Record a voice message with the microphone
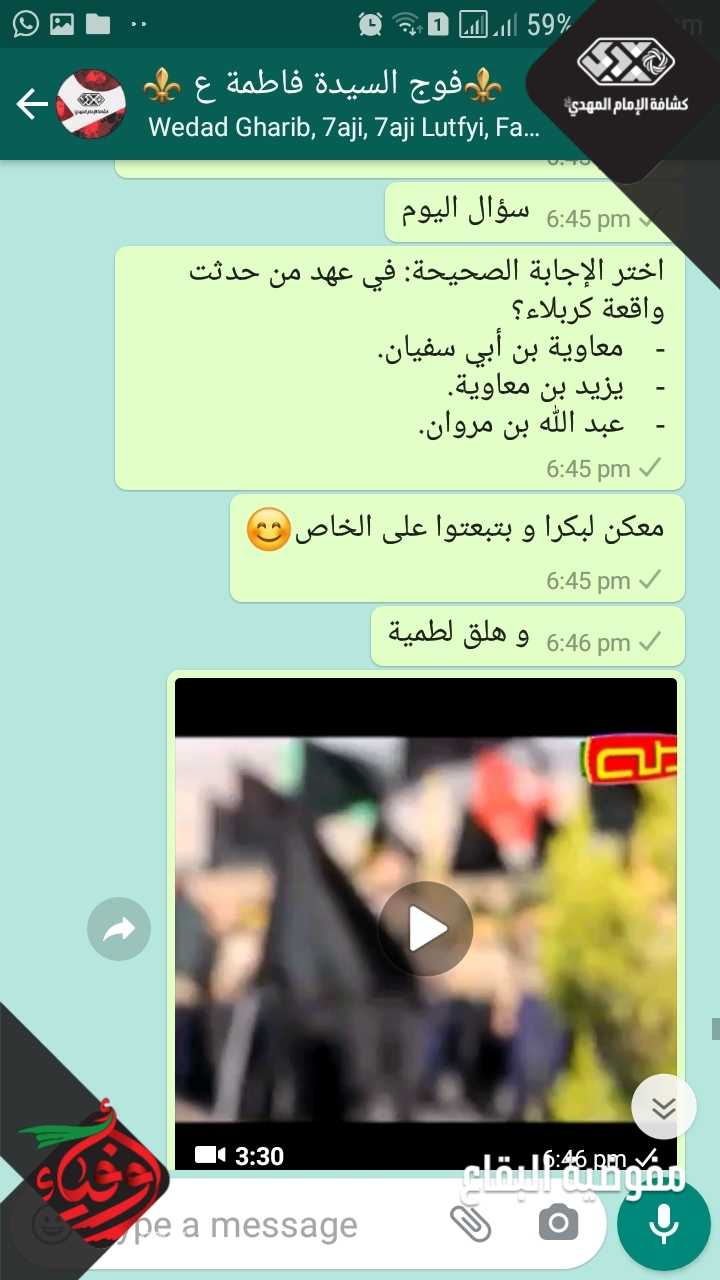This screenshot has width=720, height=1280. (x=664, y=1225)
